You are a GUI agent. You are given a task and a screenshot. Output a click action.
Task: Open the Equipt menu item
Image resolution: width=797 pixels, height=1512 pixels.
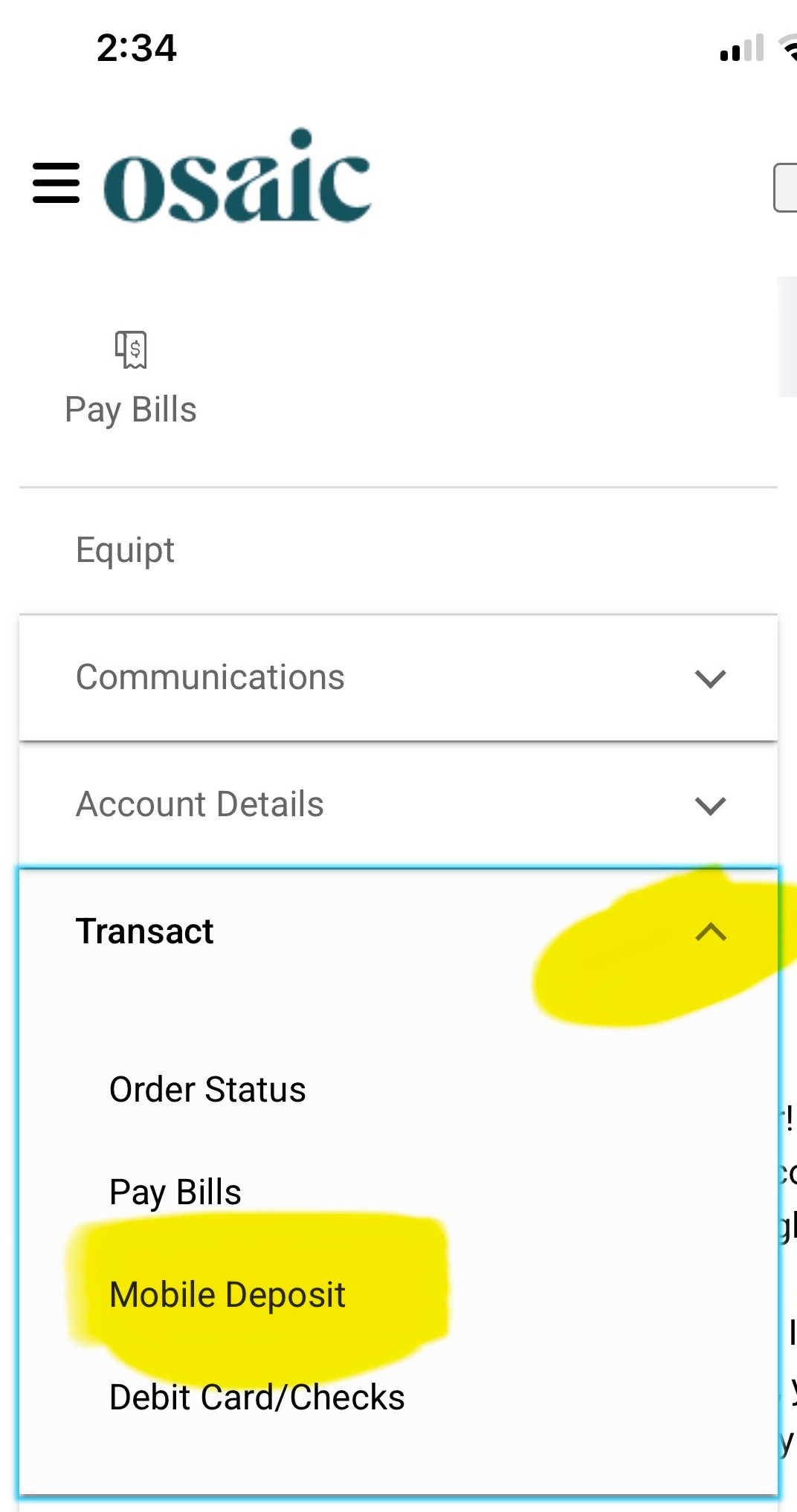pyautogui.click(x=126, y=551)
